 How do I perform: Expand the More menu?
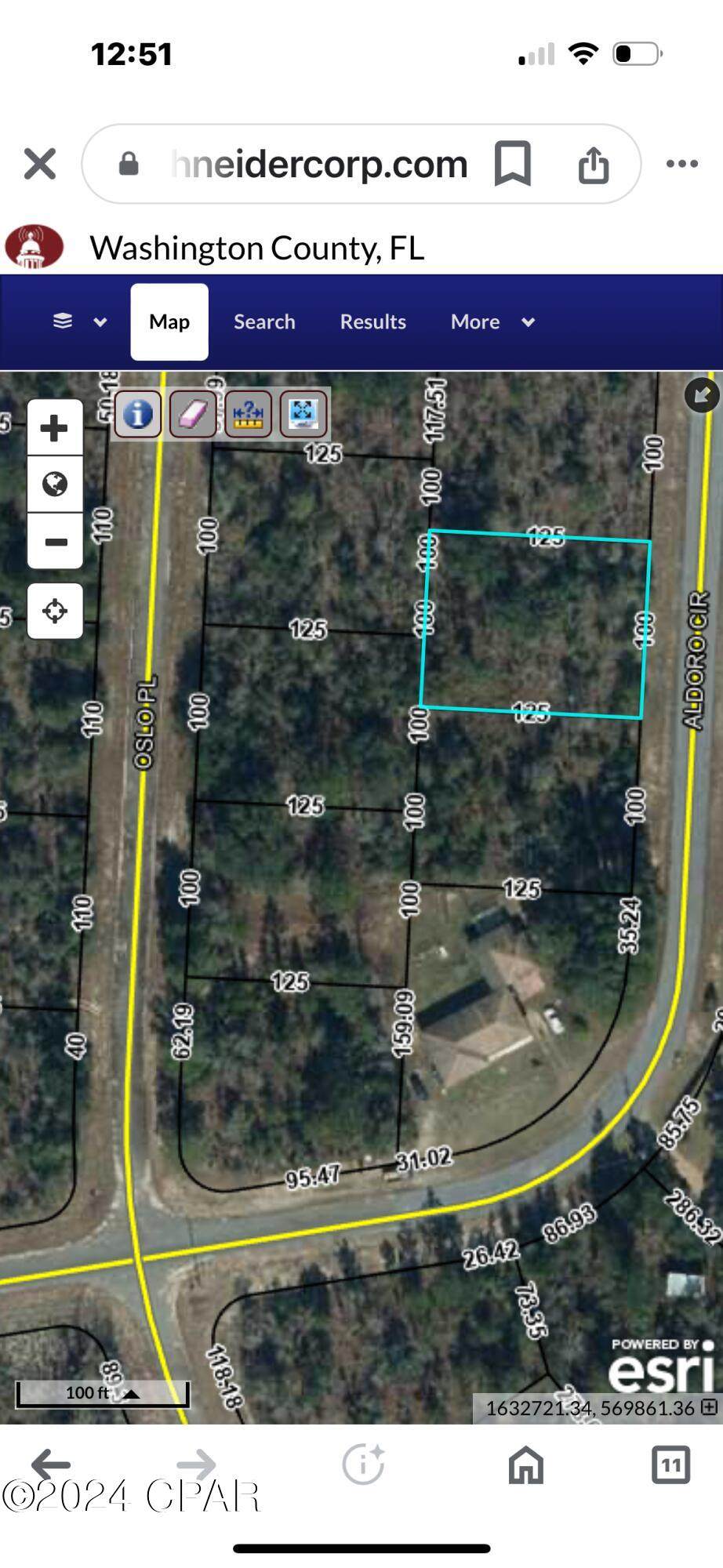pos(492,322)
